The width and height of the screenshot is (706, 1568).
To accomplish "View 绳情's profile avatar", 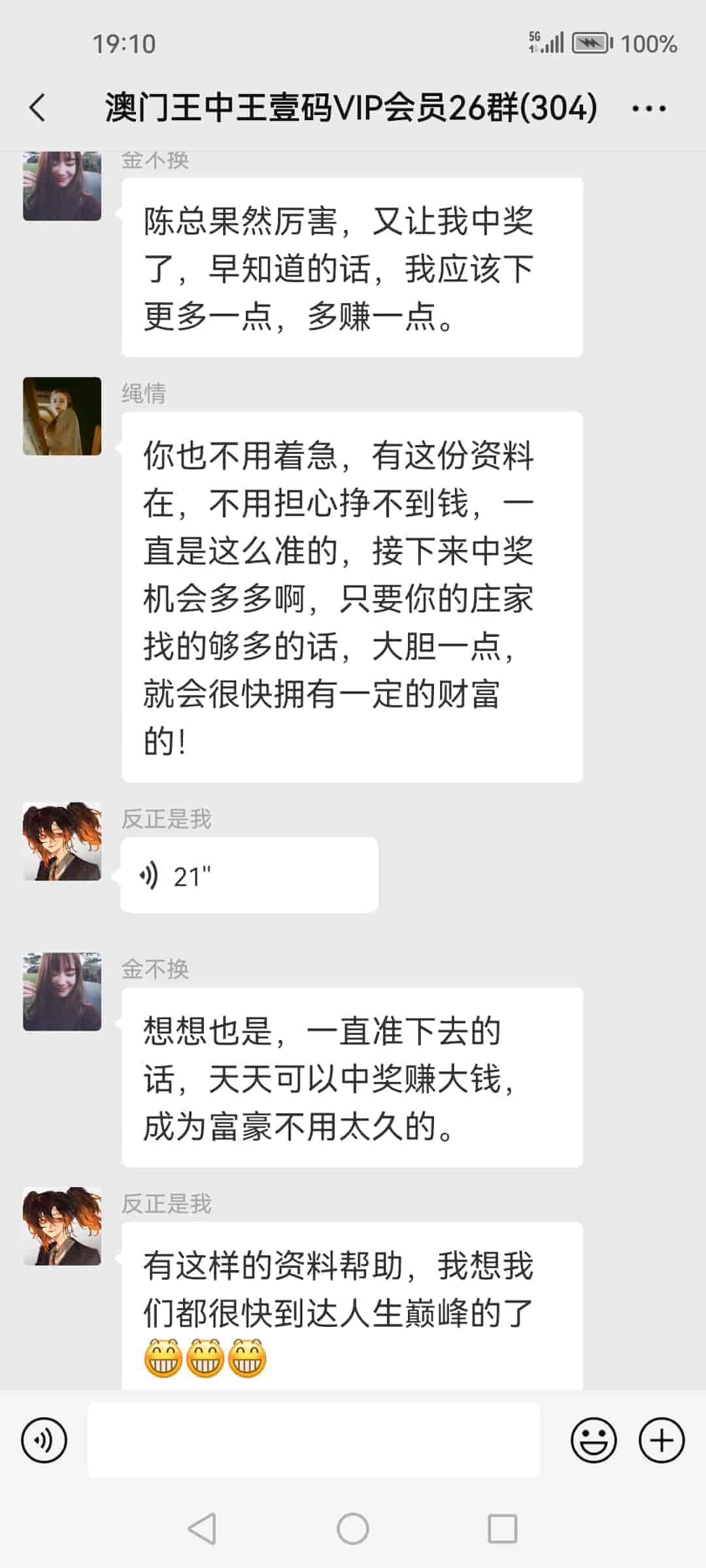I will 62,416.
